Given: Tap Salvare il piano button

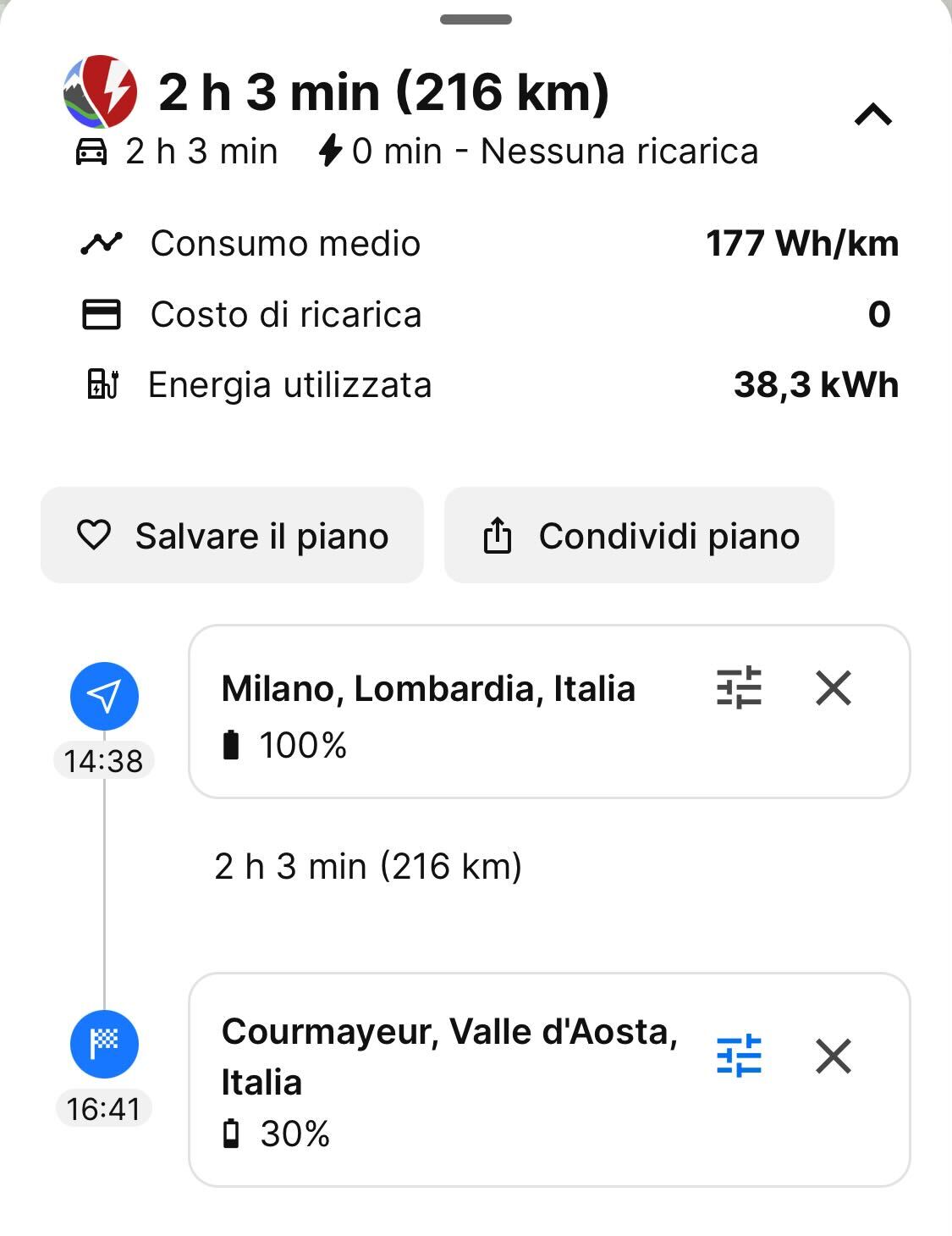Looking at the screenshot, I should click(x=232, y=535).
